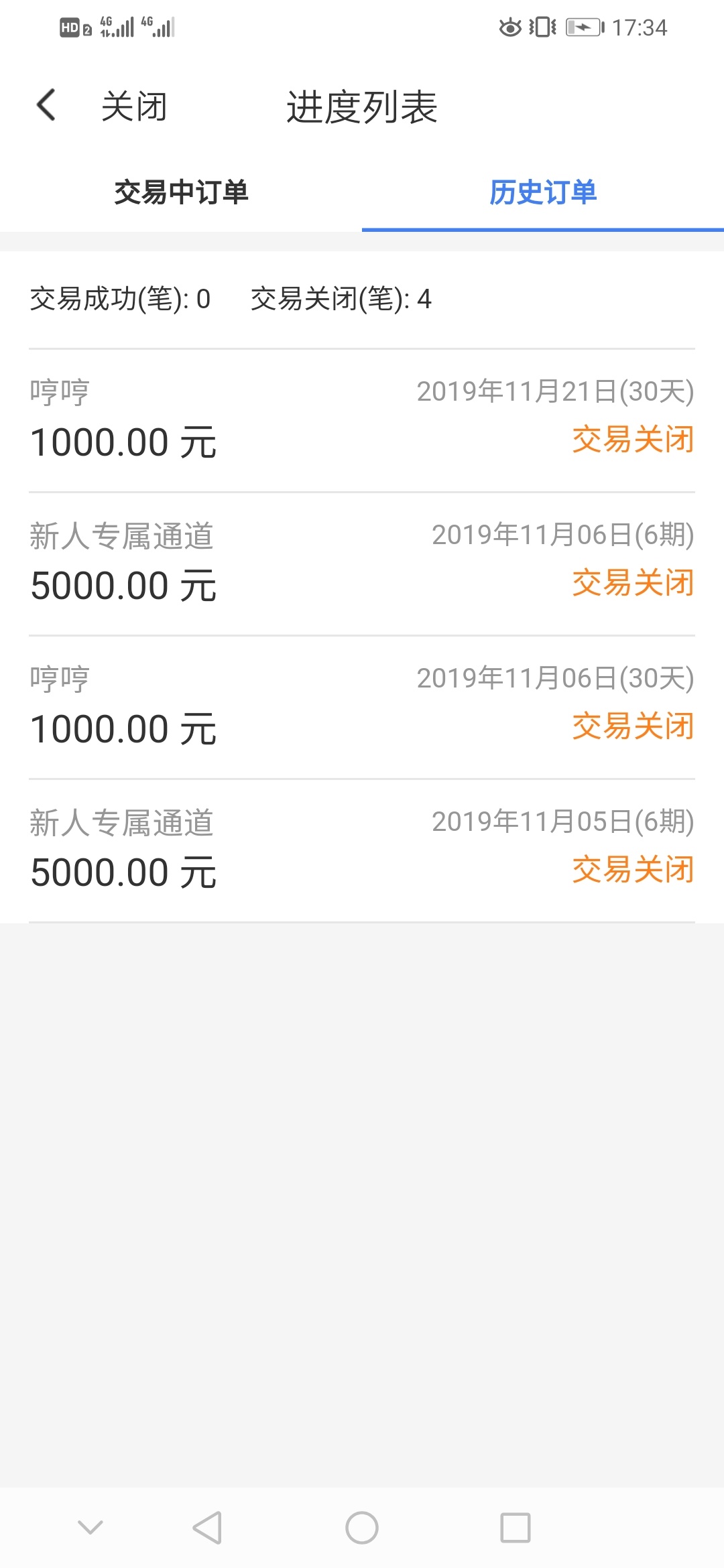Tap the back arrow in the header
Image resolution: width=724 pixels, height=1568 pixels.
(46, 106)
